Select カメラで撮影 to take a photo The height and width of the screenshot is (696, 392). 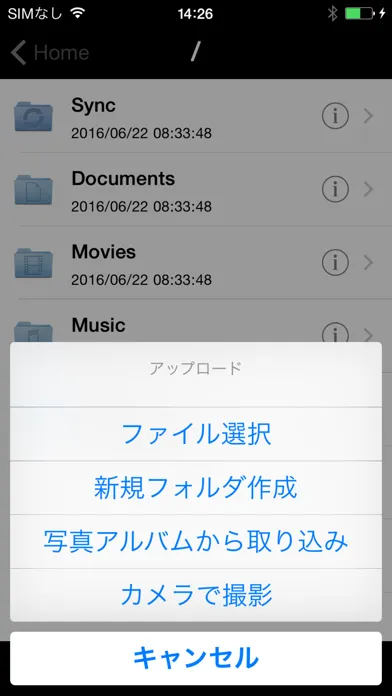196,596
